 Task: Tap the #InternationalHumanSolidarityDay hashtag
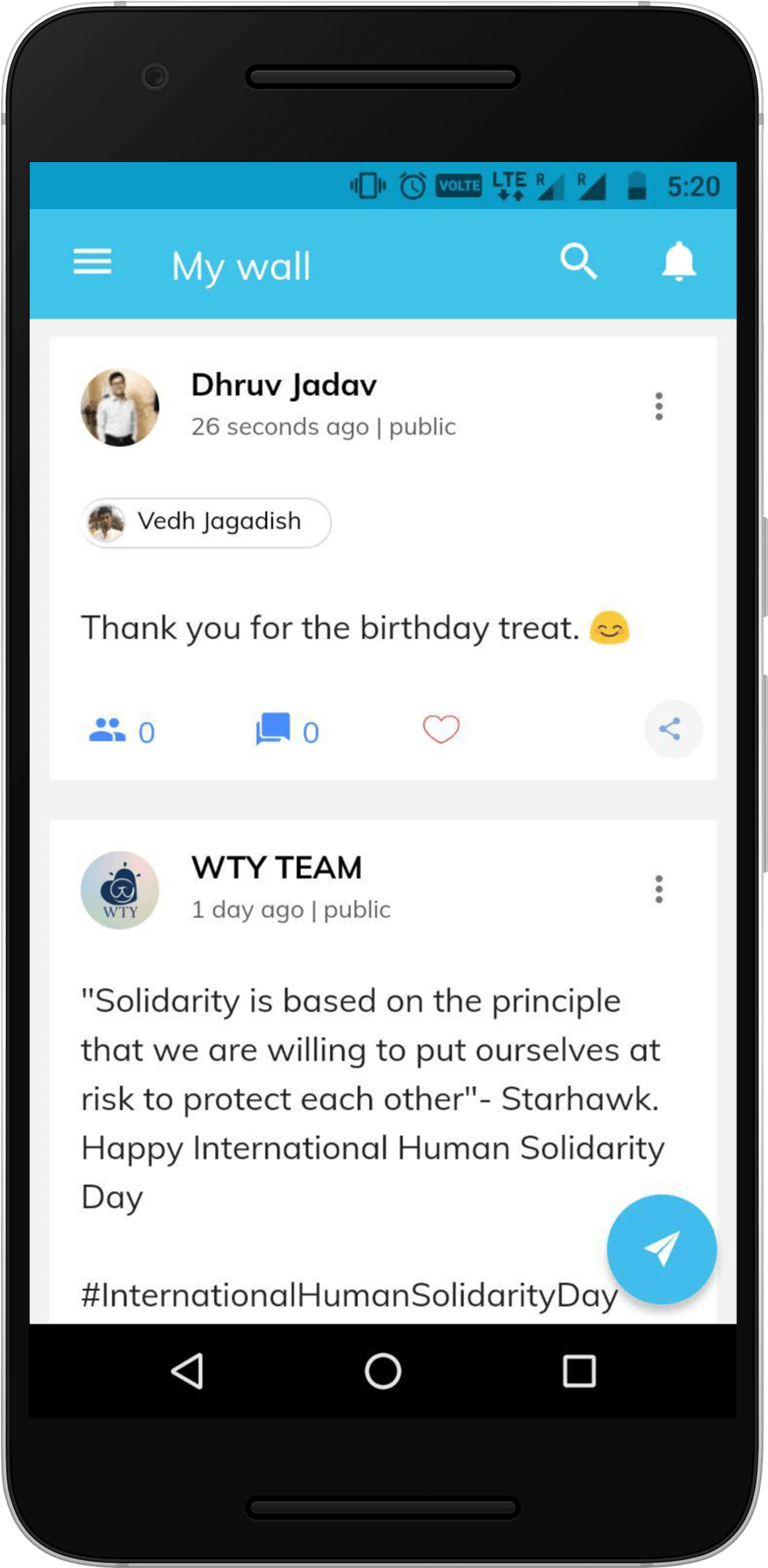coord(348,1295)
